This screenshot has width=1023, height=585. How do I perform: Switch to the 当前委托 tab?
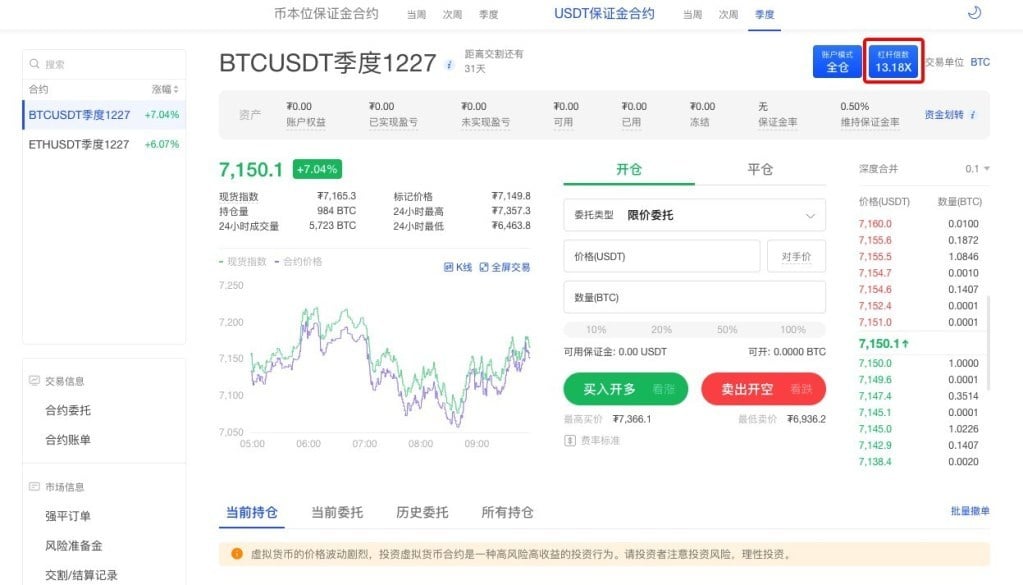(336, 513)
